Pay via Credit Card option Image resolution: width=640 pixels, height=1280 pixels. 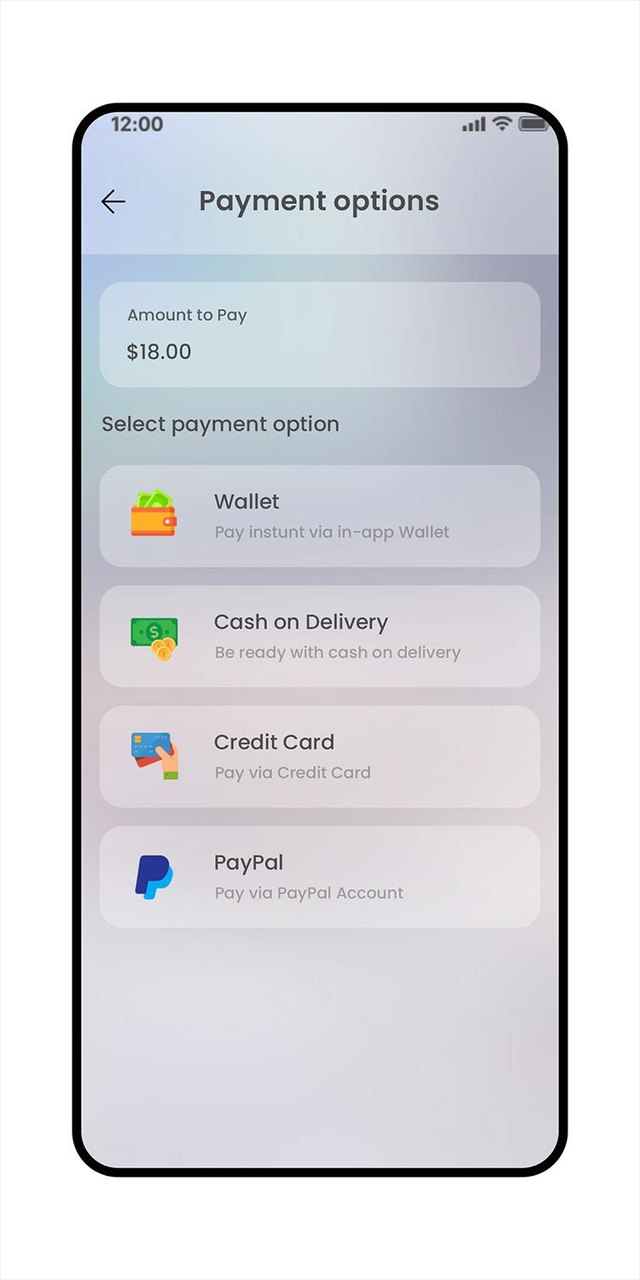tap(319, 756)
